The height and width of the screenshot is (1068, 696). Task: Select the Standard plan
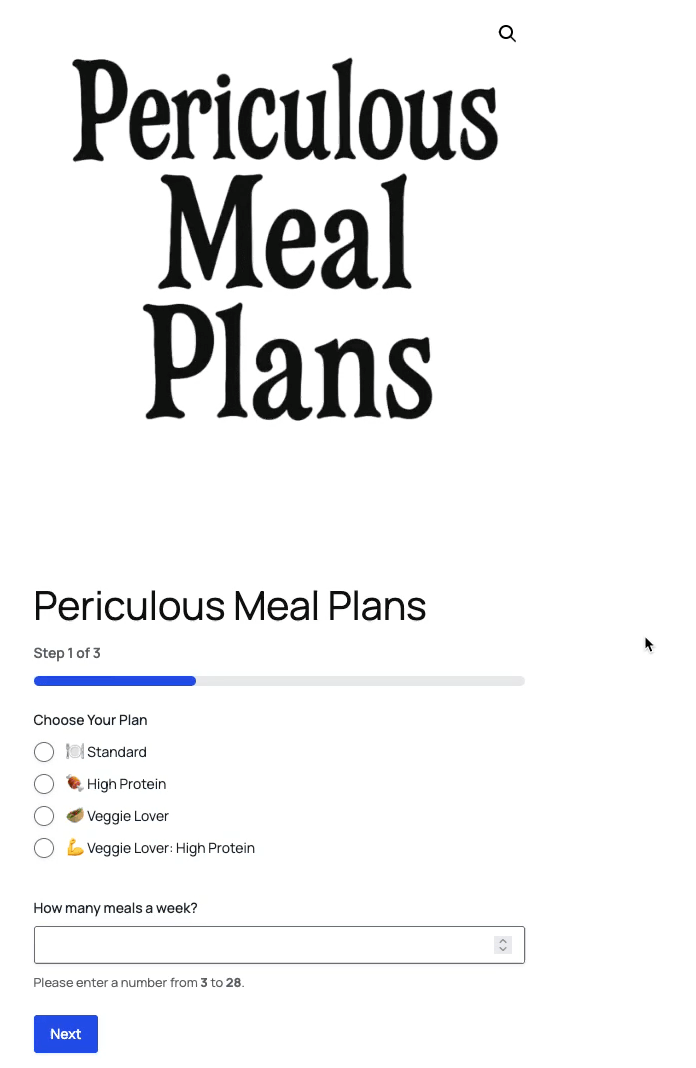(x=44, y=752)
